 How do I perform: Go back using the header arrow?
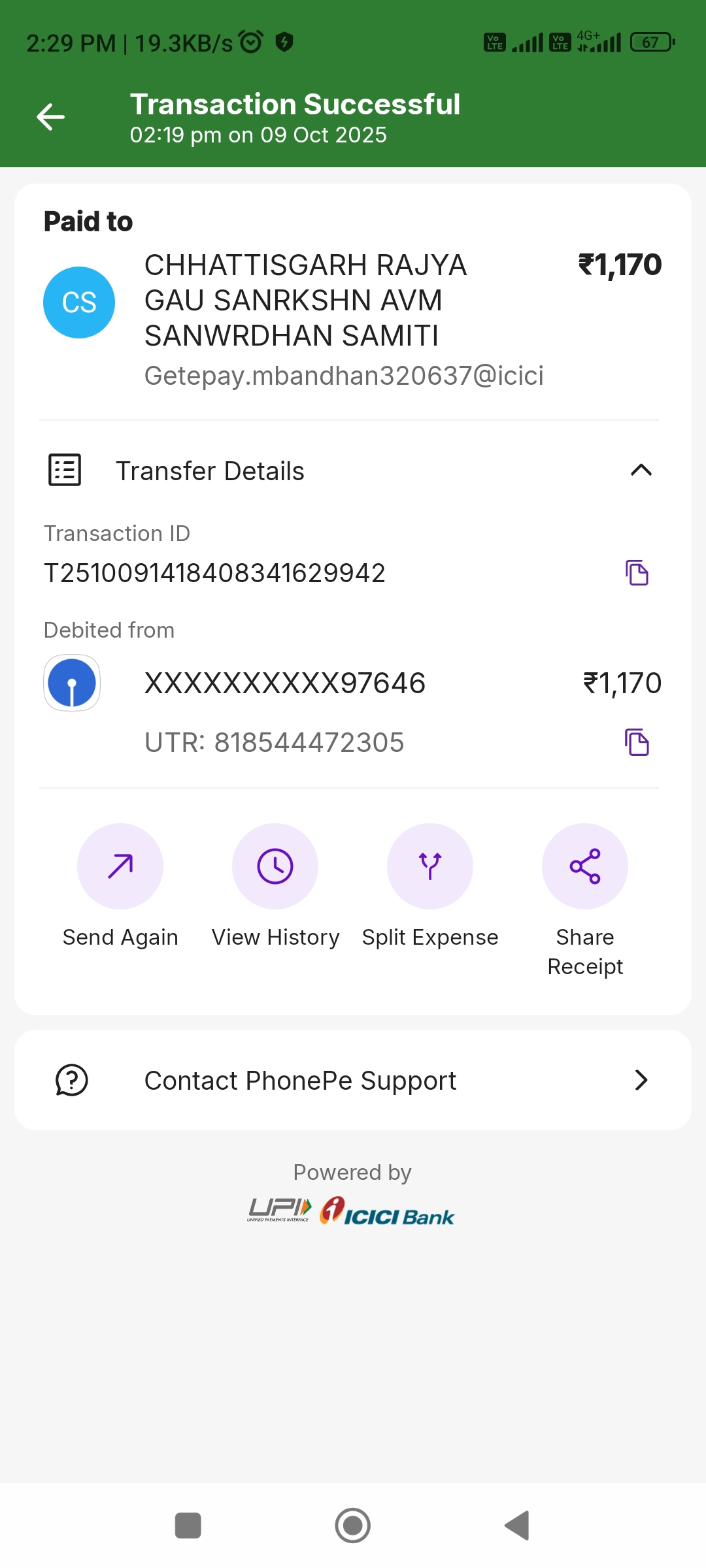(50, 117)
